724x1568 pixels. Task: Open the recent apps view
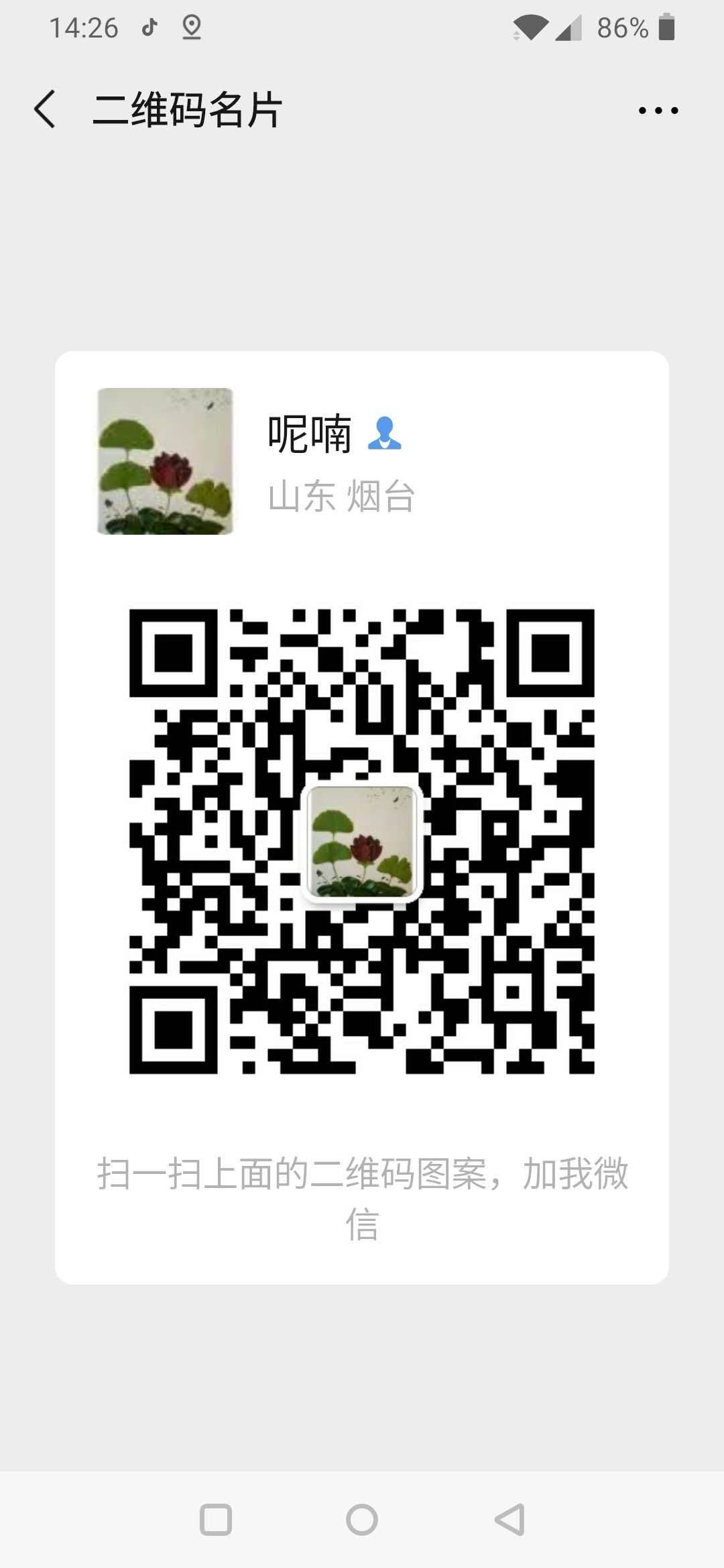pyautogui.click(x=216, y=1519)
